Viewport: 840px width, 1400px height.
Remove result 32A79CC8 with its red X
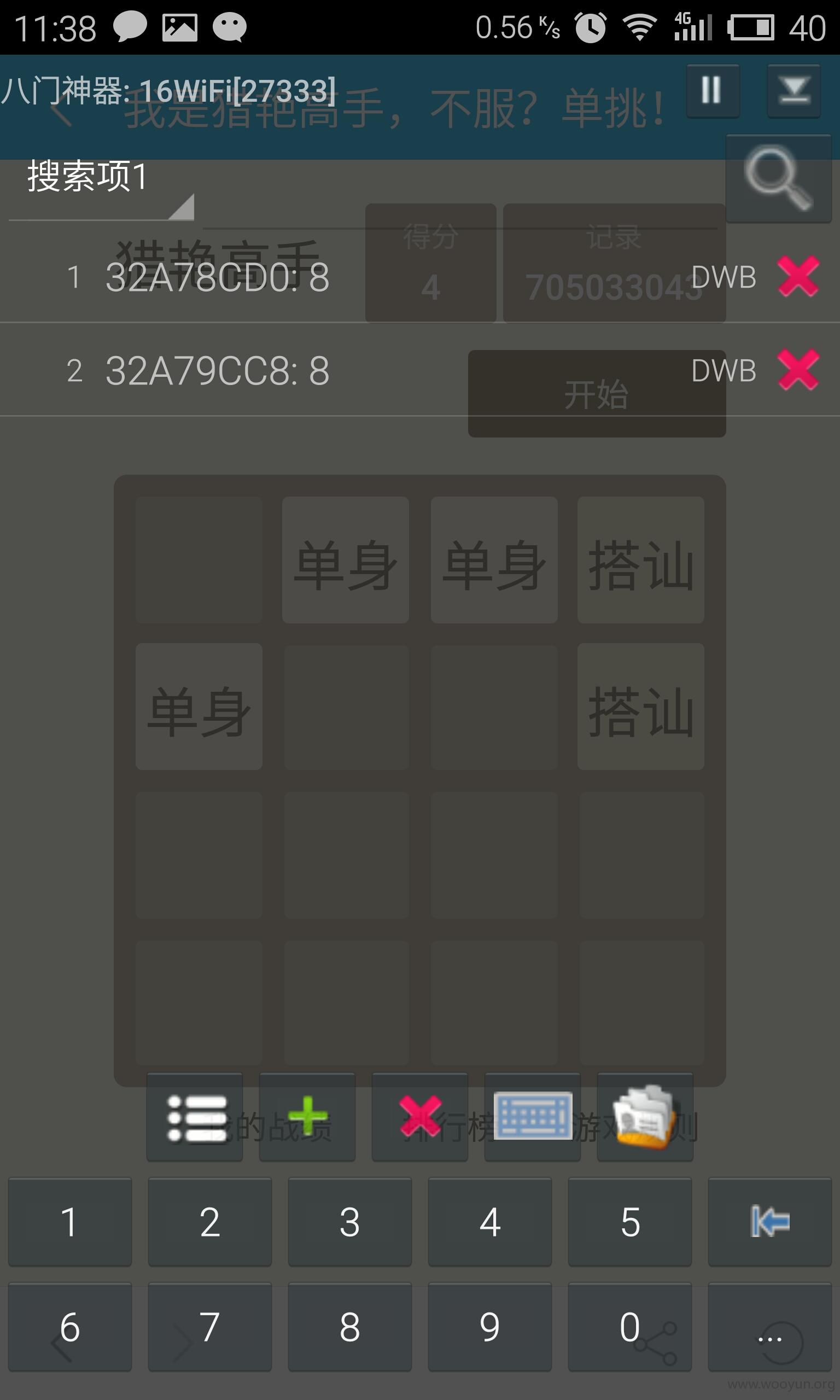[797, 370]
